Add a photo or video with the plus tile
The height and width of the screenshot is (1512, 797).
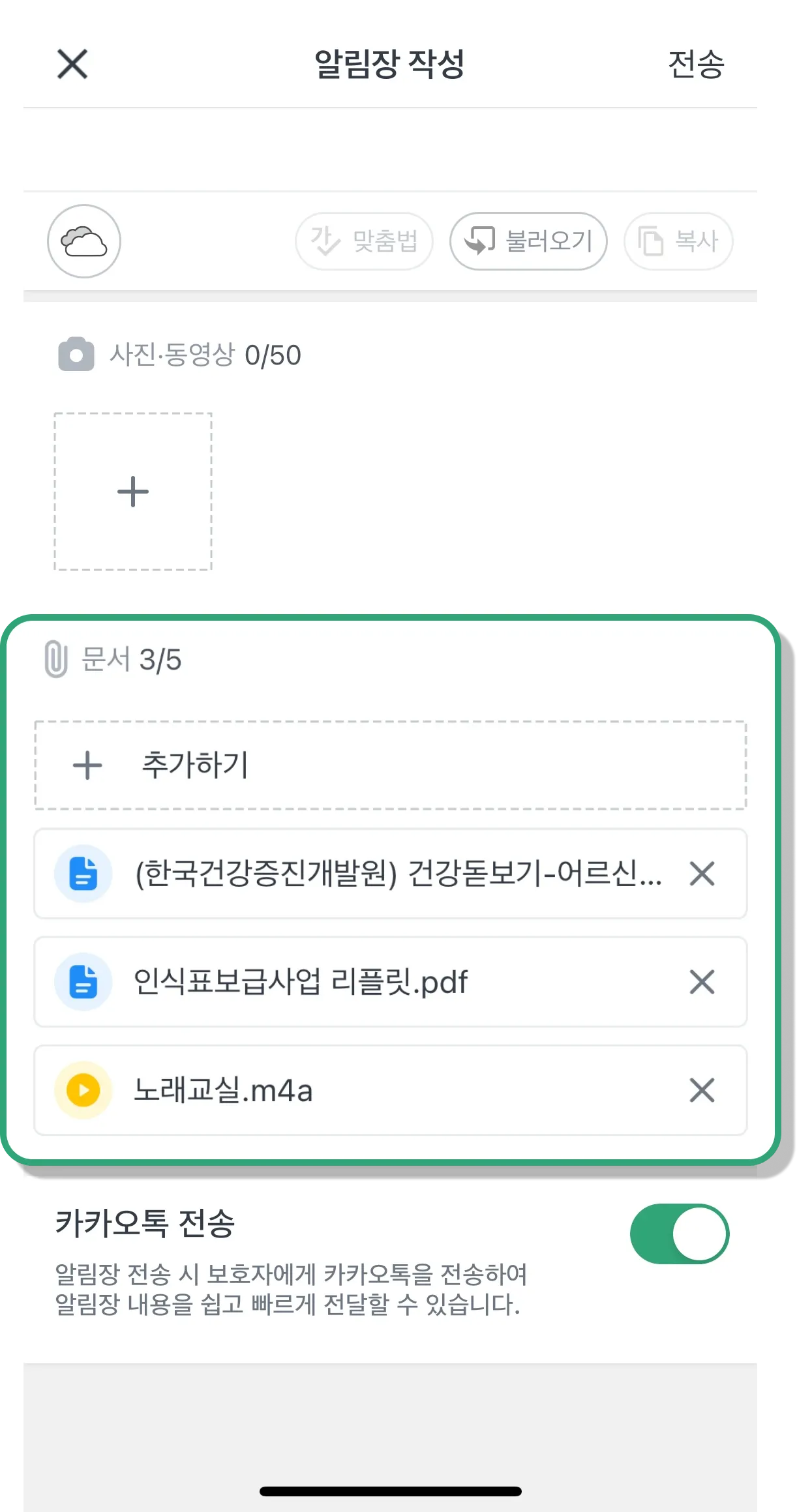[133, 492]
